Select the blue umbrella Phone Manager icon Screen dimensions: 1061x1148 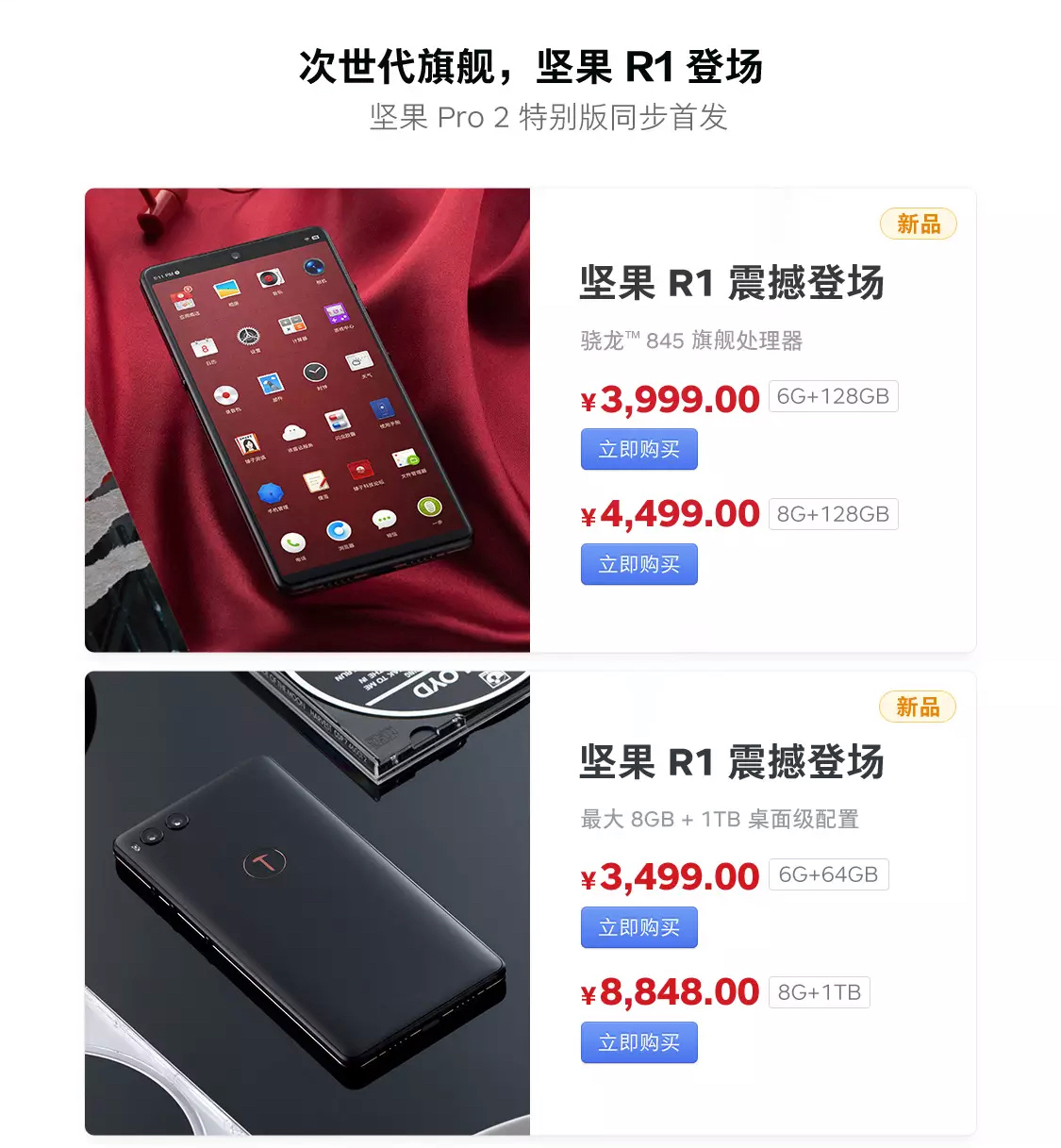[x=270, y=491]
